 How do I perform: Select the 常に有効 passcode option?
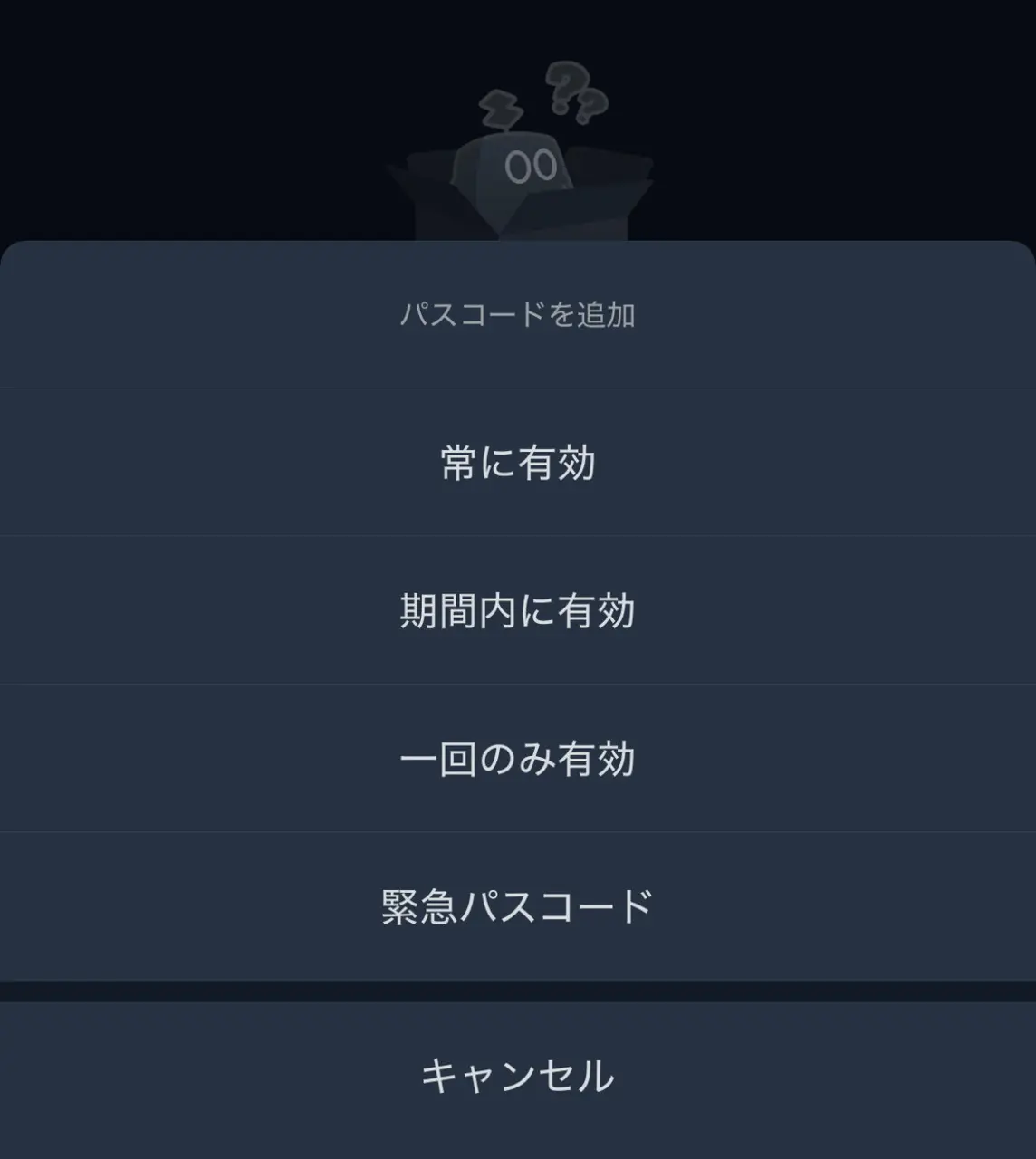pos(517,463)
